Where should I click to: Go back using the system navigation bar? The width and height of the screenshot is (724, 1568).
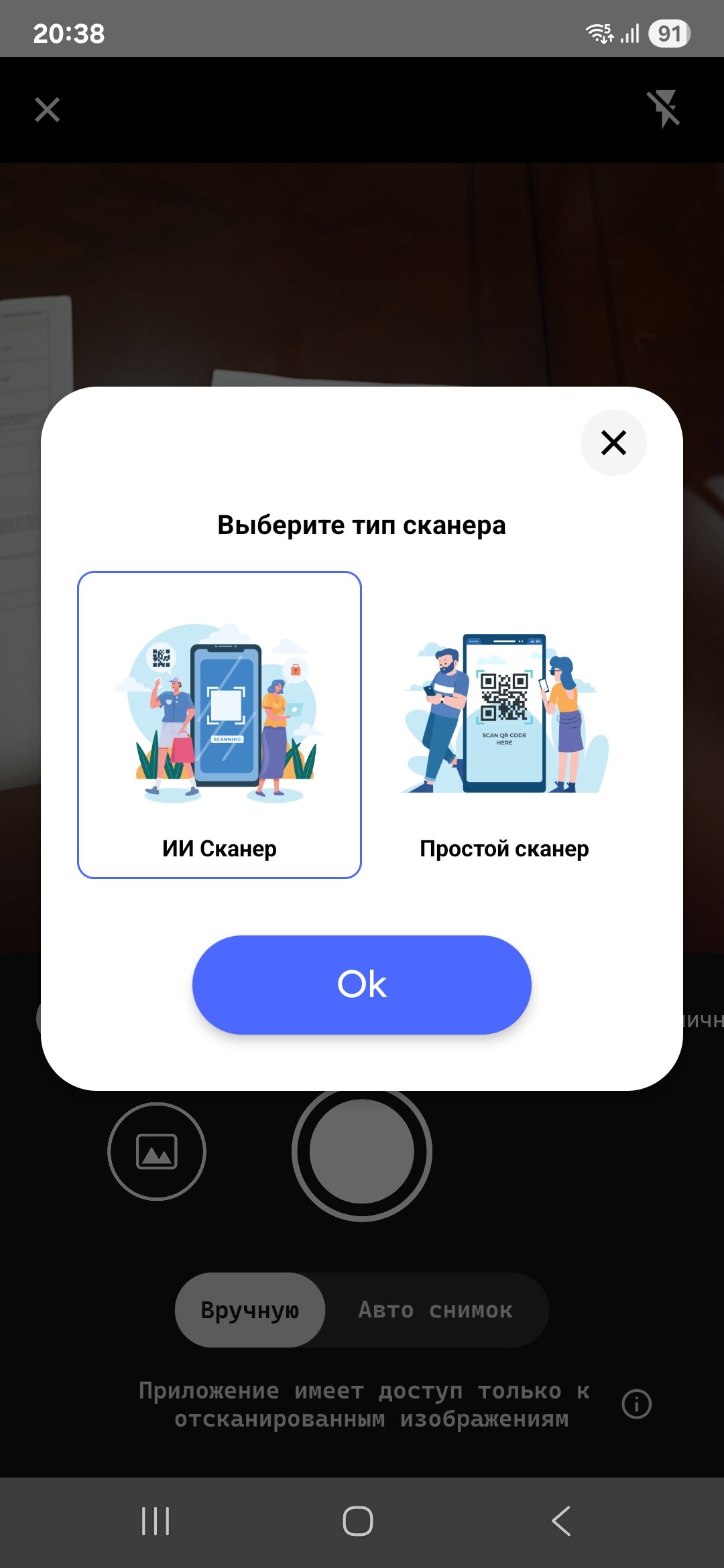click(x=562, y=1521)
